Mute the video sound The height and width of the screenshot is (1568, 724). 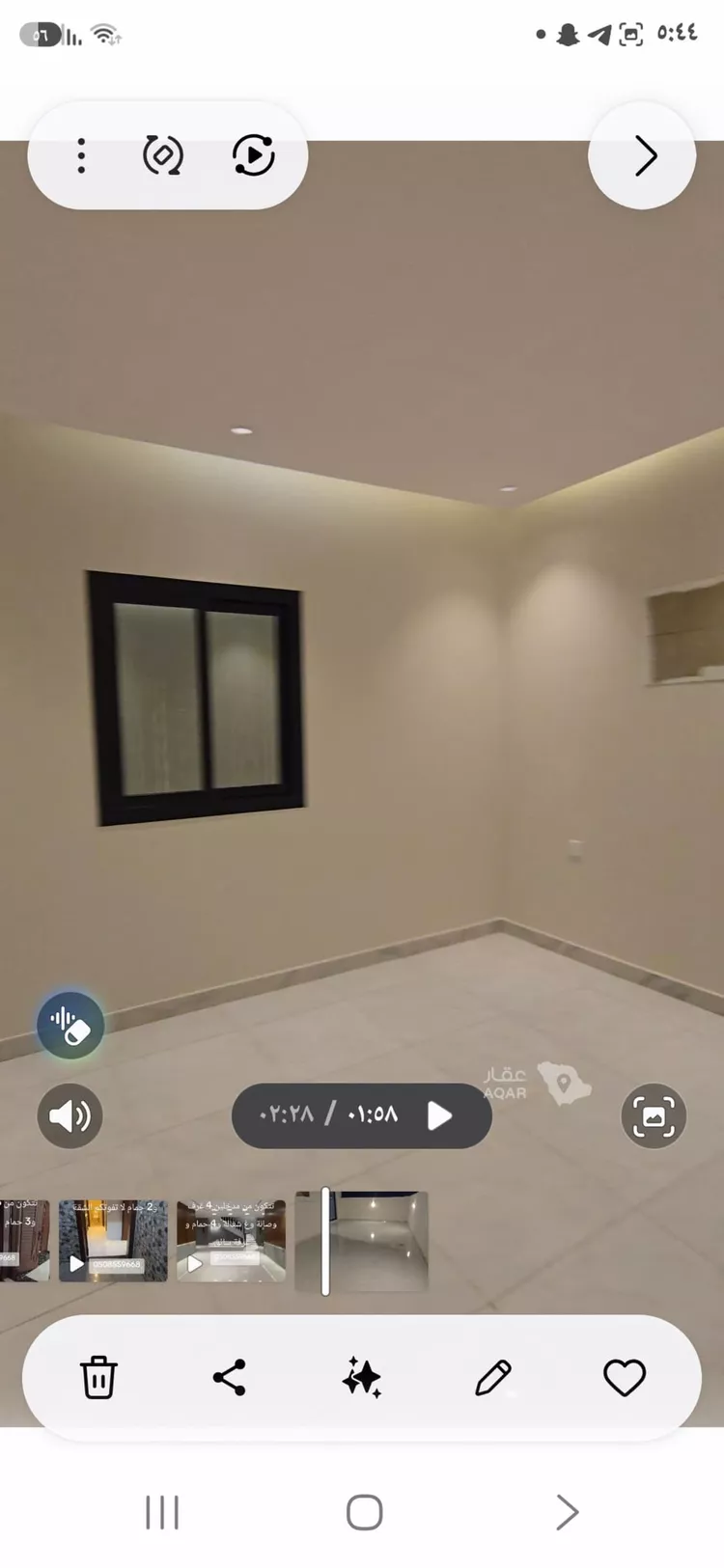70,1116
